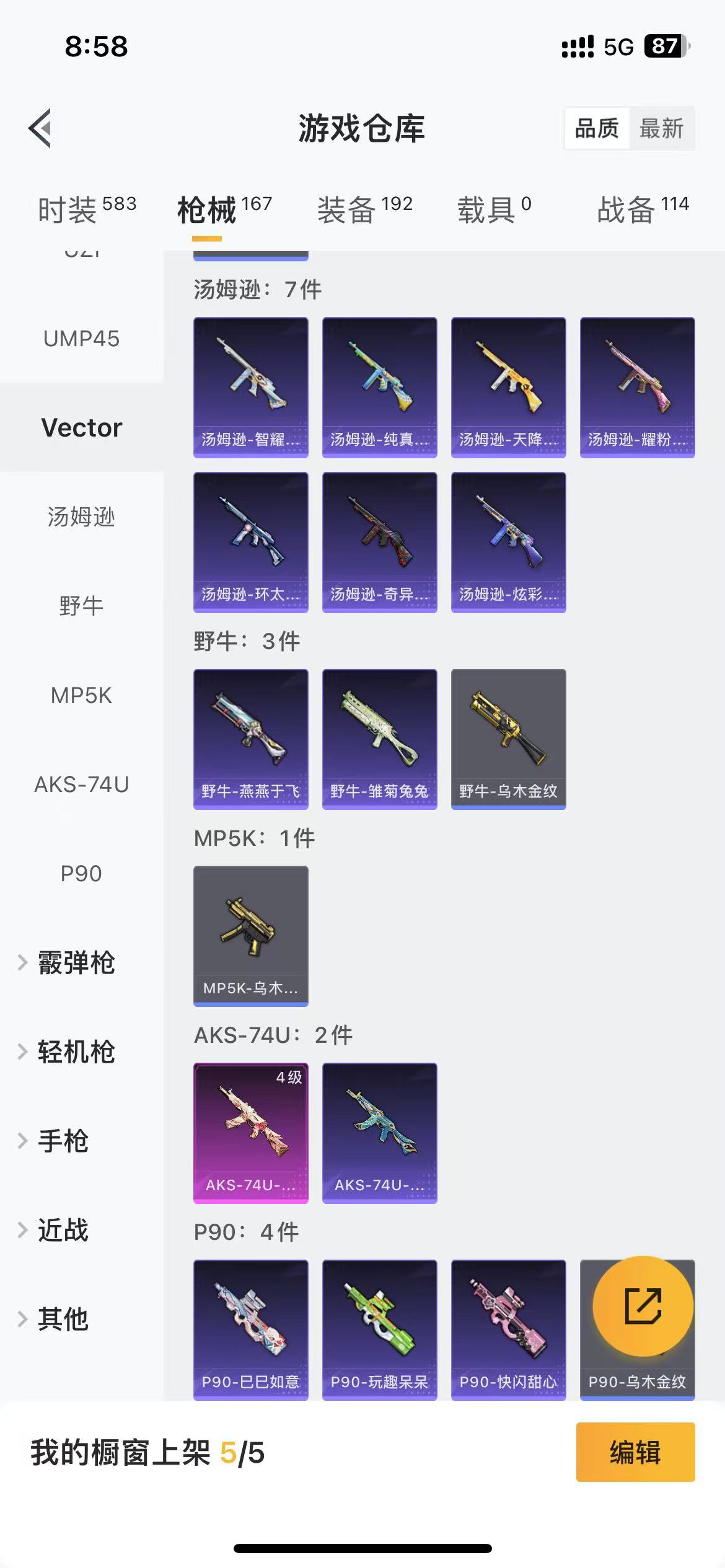Select P90 in the side list
The width and height of the screenshot is (725, 1568).
81,873
